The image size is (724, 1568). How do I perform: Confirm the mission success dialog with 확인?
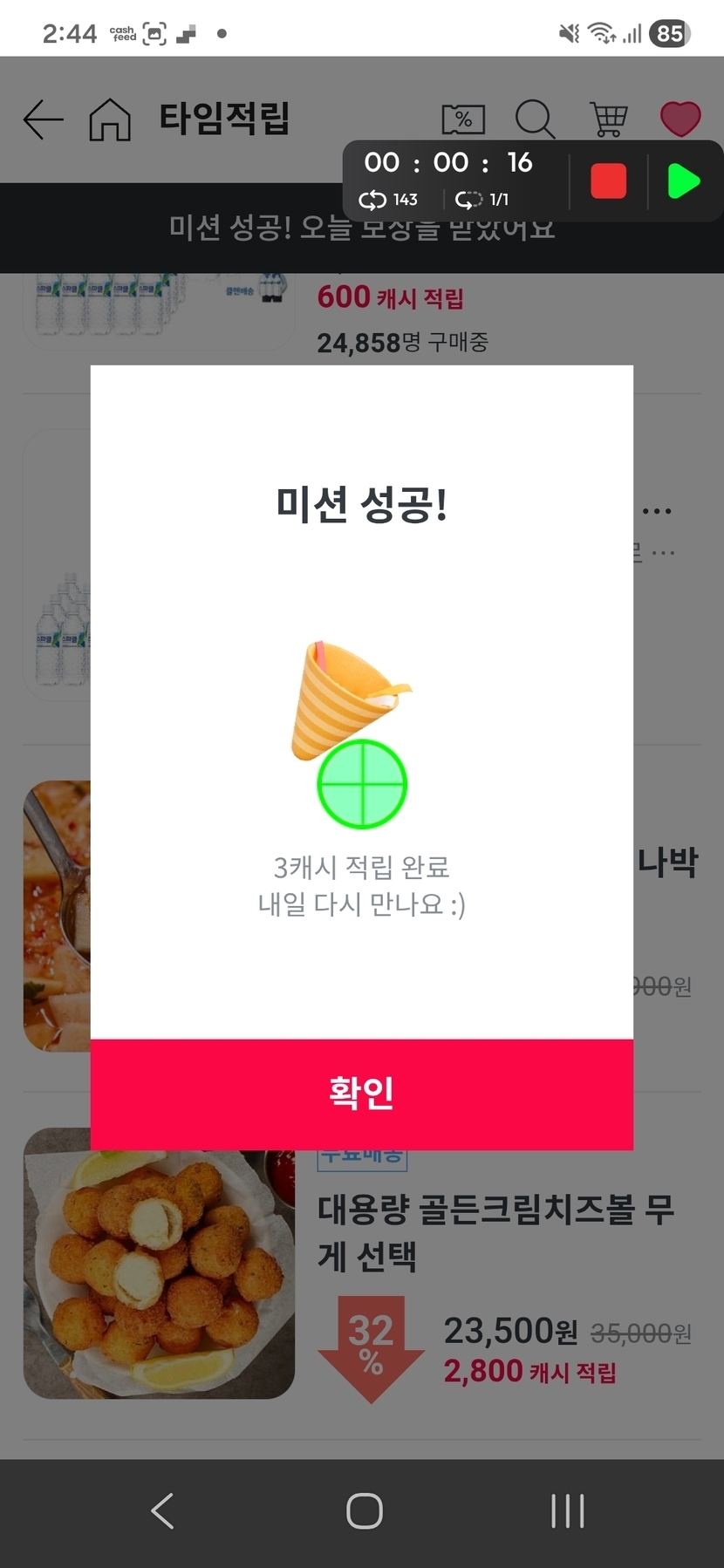click(361, 1093)
